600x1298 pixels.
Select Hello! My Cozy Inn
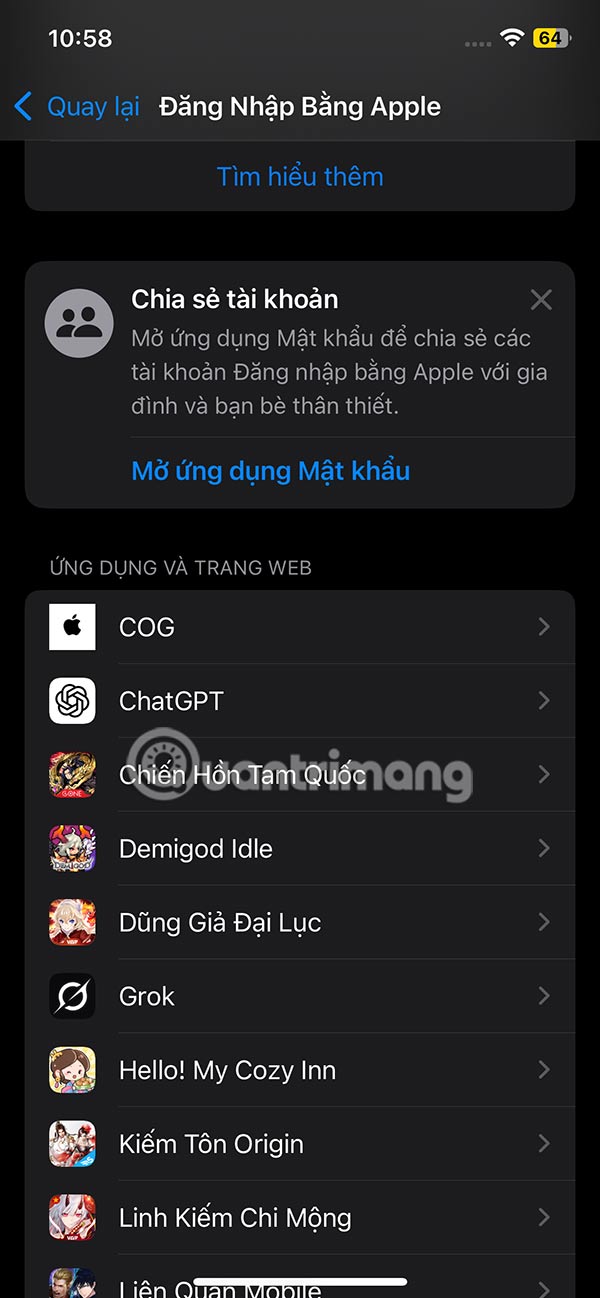click(300, 1070)
